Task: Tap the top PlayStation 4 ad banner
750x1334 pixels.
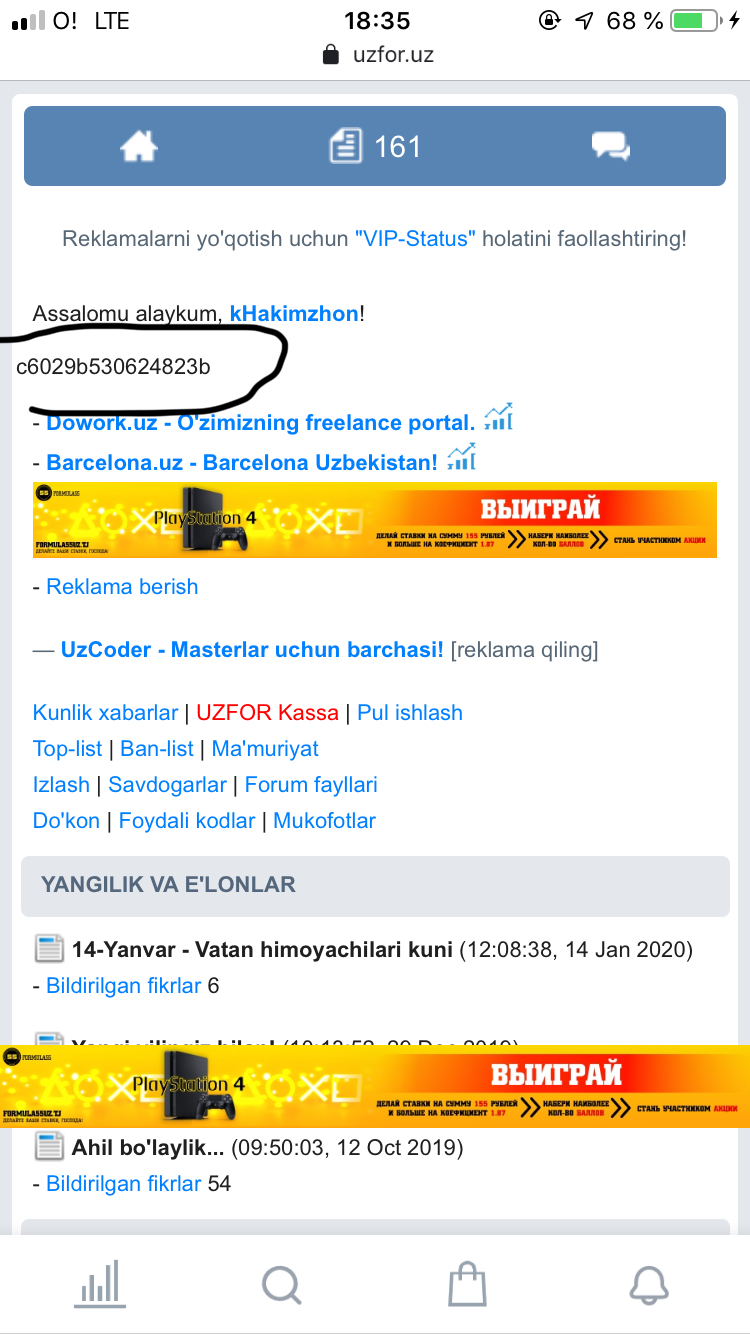Action: pos(375,520)
